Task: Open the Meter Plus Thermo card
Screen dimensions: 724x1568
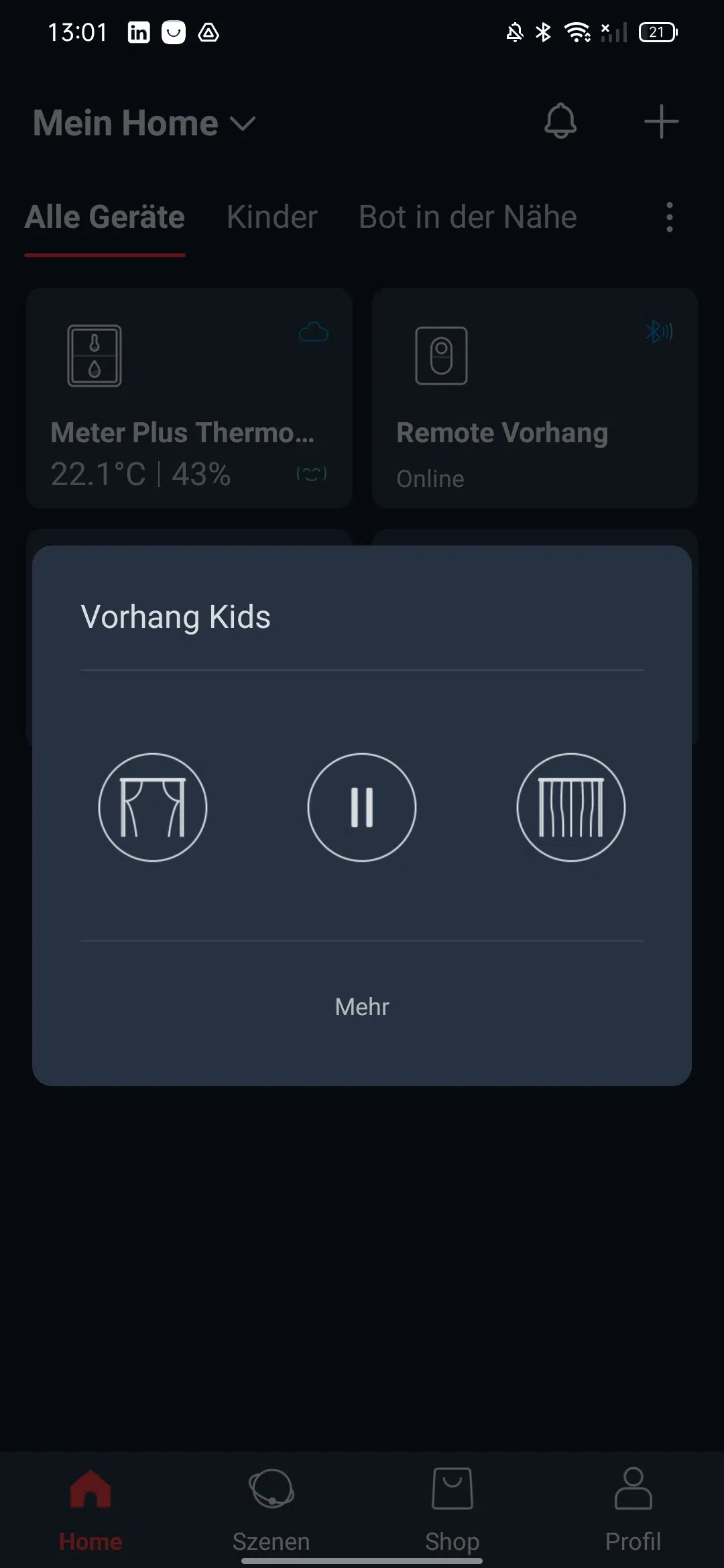Action: (x=189, y=398)
